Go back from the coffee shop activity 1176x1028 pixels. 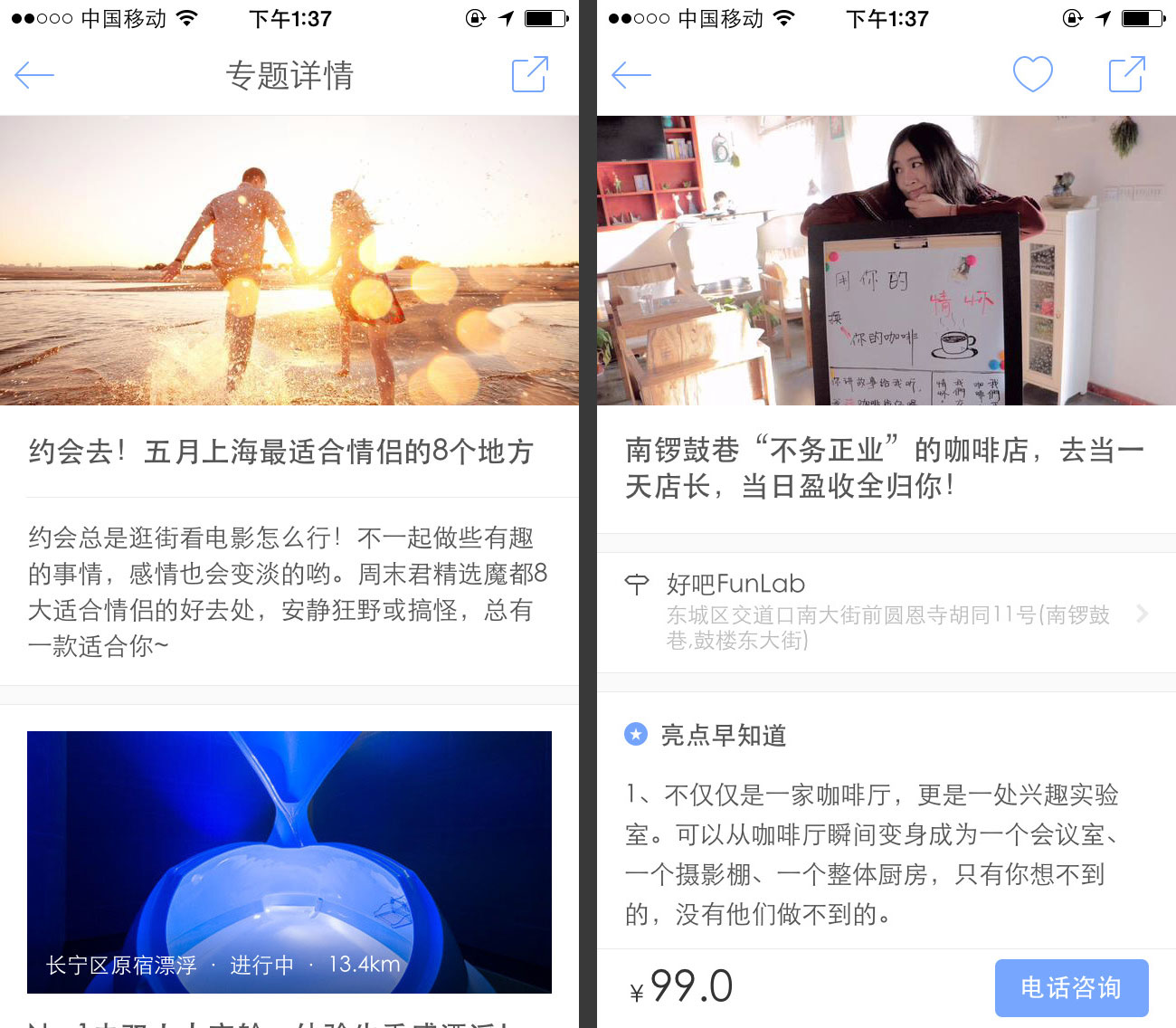click(x=631, y=75)
